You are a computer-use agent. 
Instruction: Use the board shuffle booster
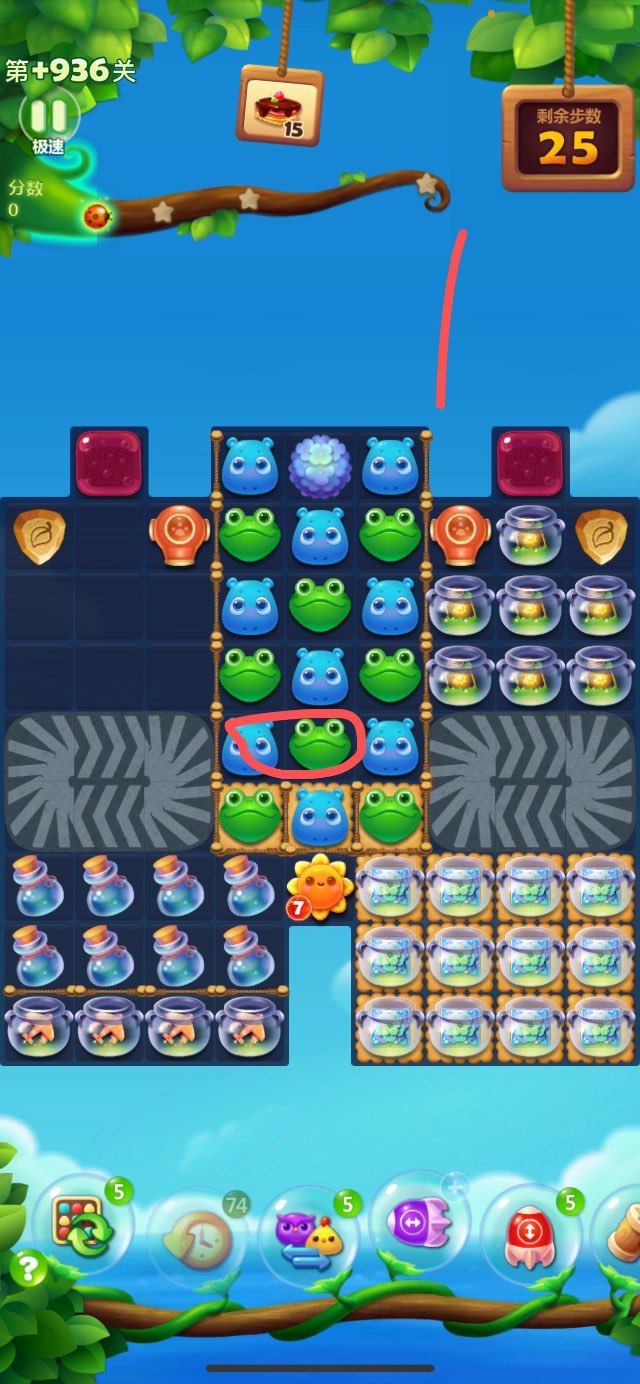tap(82, 1230)
